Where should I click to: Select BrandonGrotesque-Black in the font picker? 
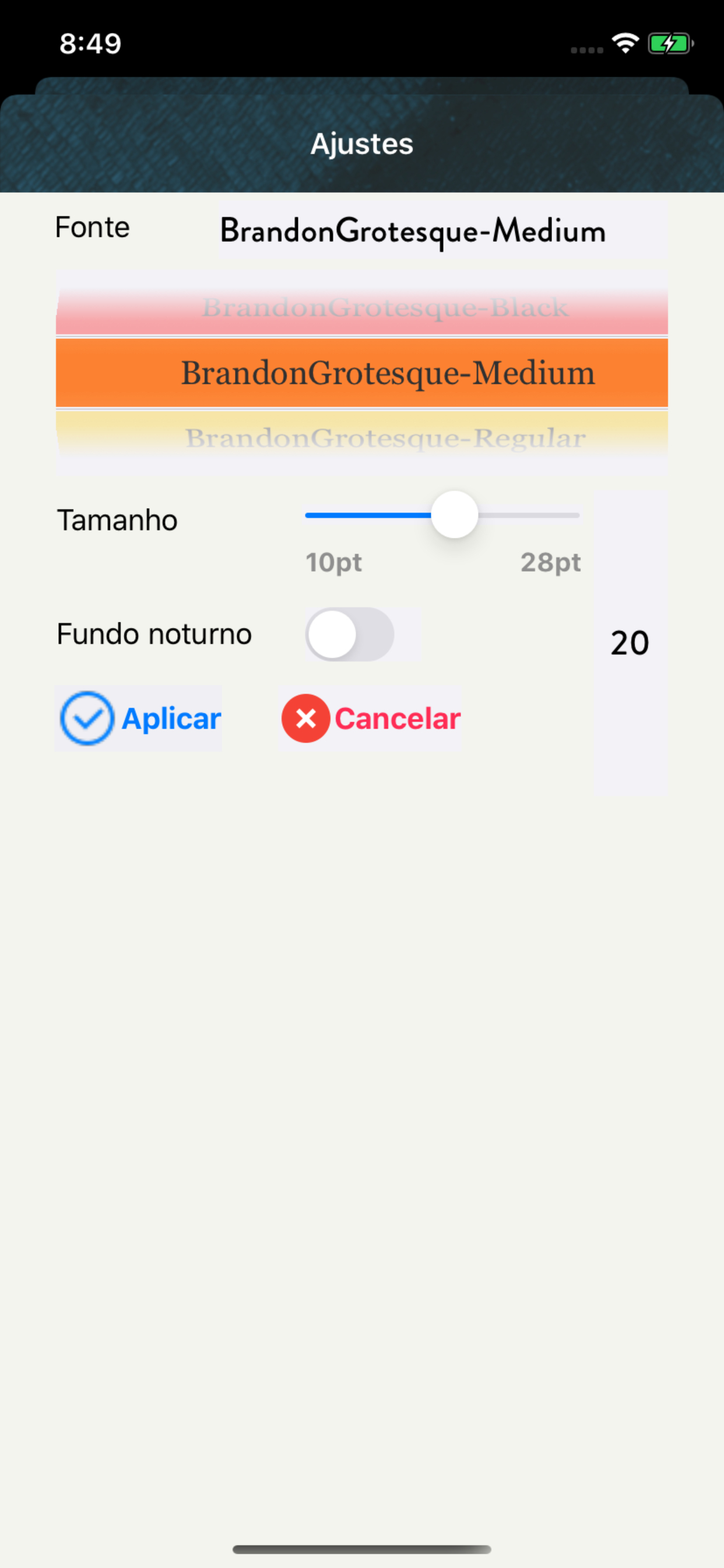[362, 307]
